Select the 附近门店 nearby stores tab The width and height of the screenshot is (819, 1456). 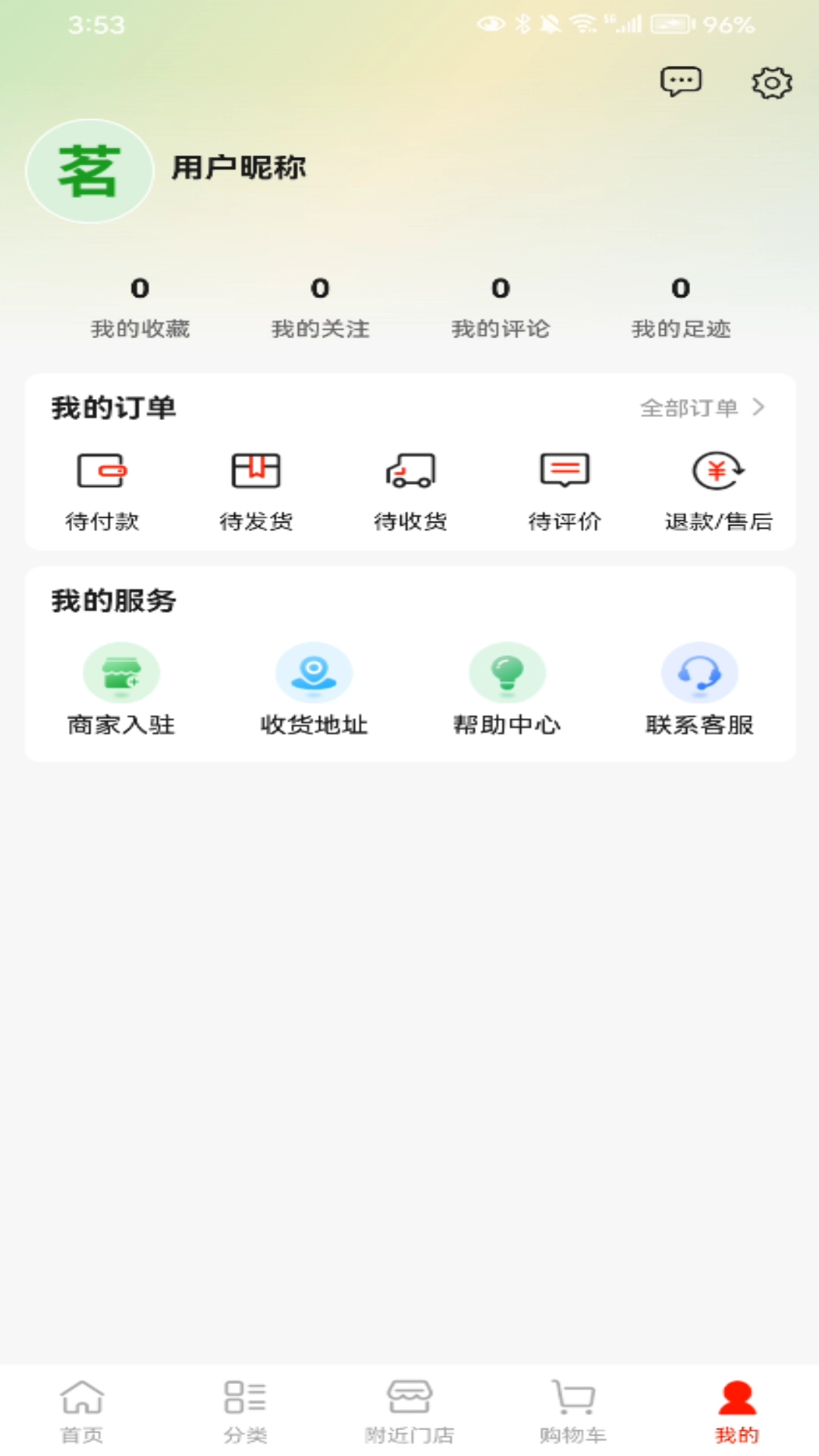tap(409, 1410)
